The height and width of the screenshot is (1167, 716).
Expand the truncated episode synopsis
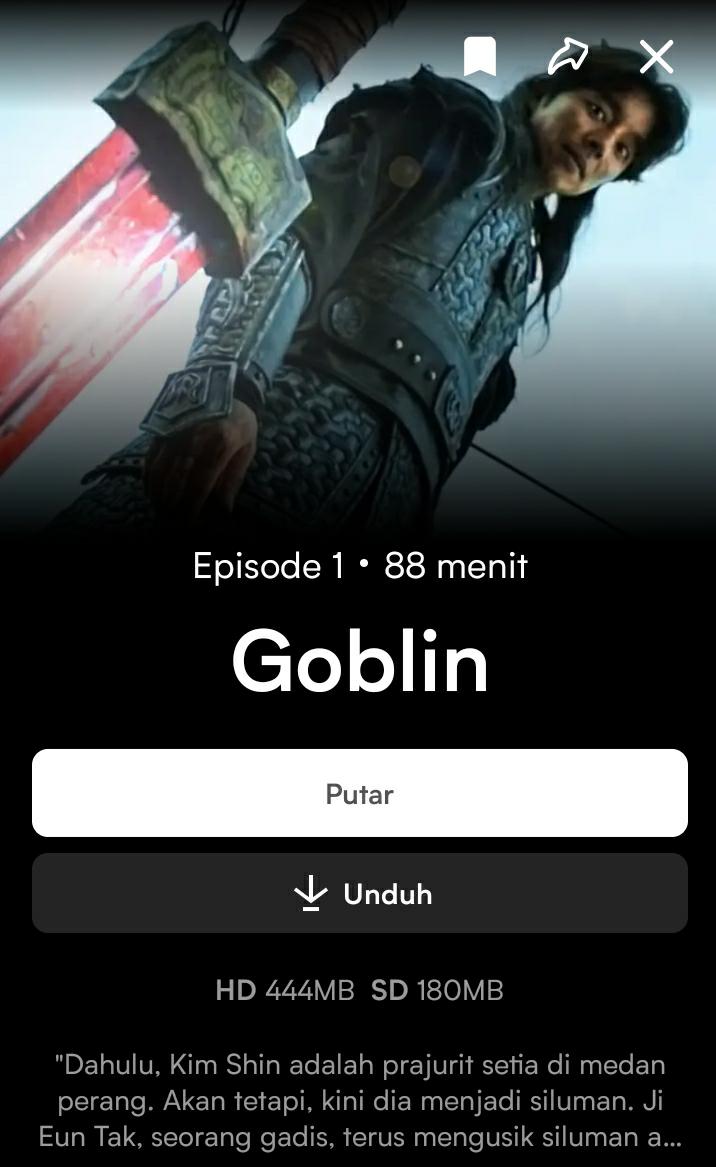click(x=359, y=1101)
